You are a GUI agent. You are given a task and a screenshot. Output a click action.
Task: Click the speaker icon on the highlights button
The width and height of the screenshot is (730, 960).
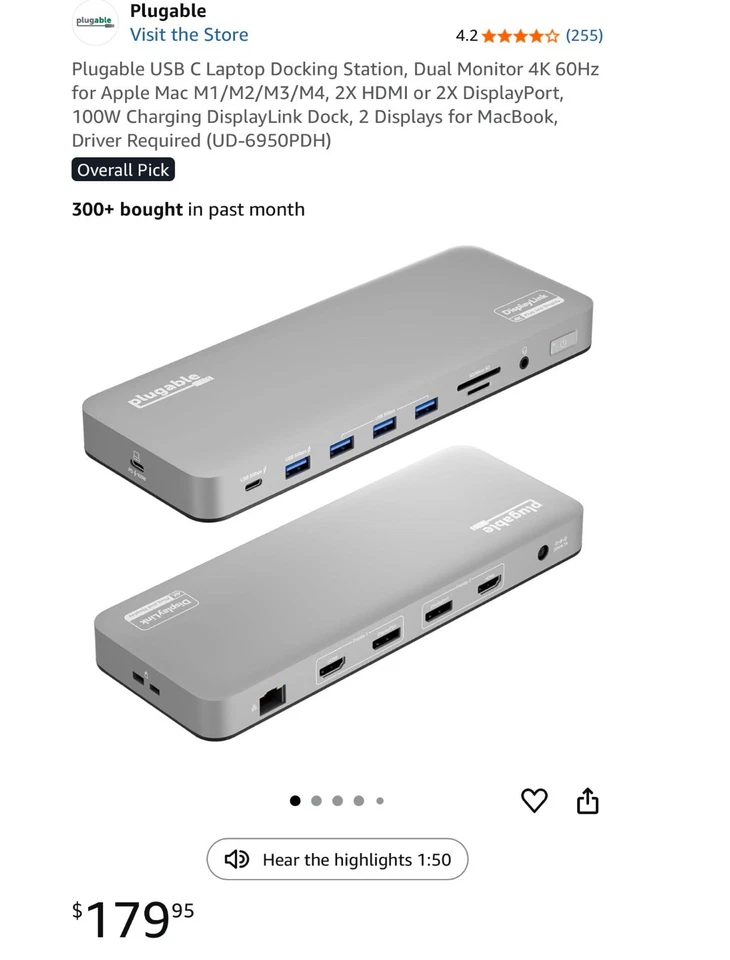coord(236,859)
